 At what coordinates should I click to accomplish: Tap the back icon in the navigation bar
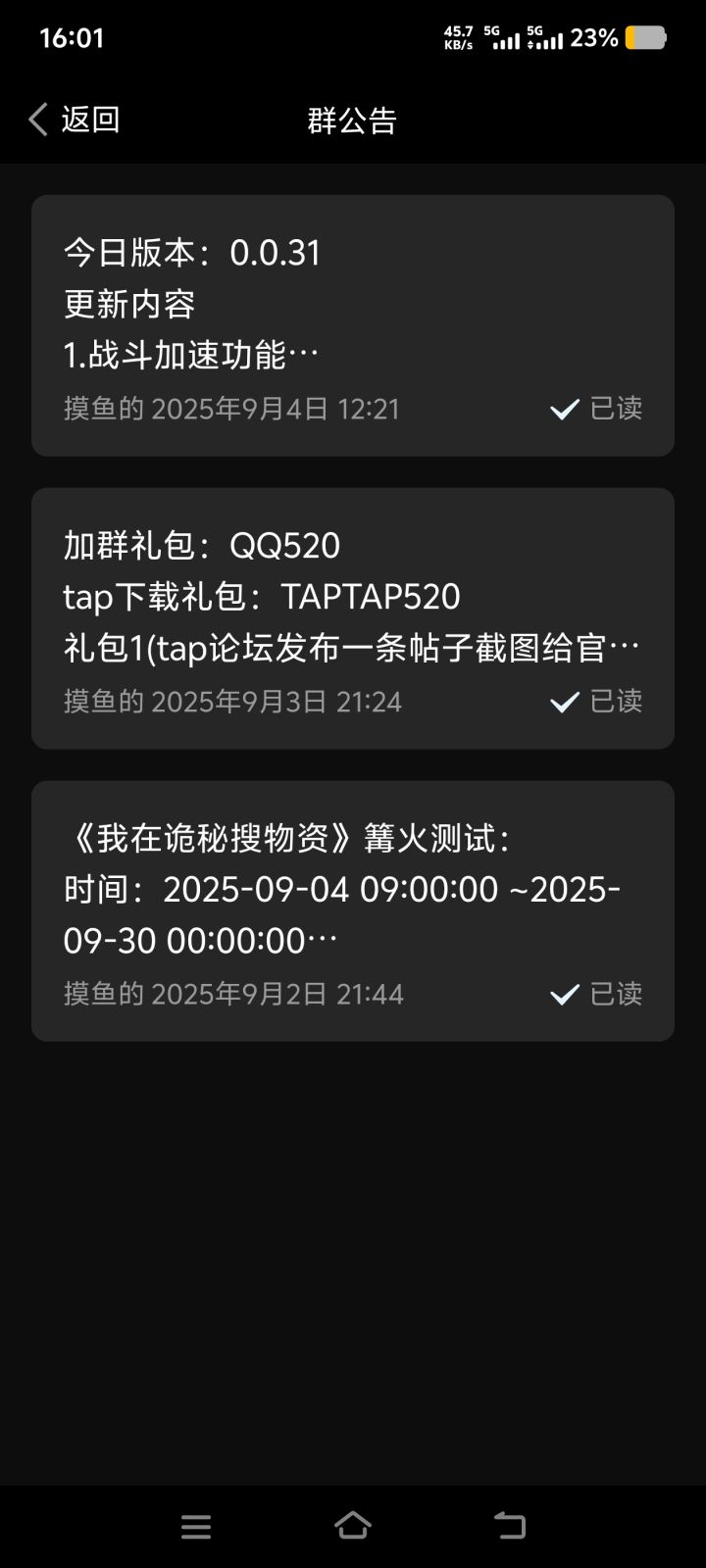click(x=509, y=1525)
